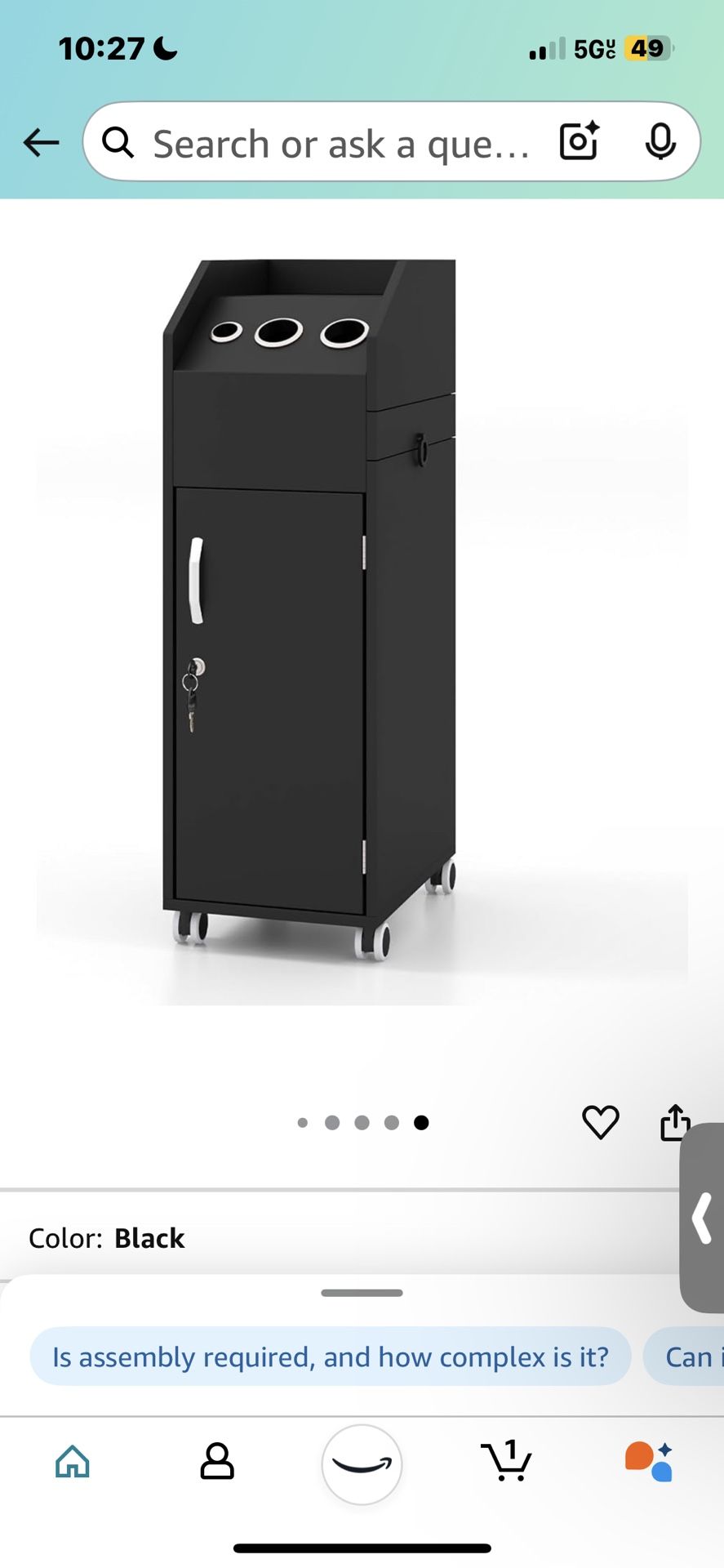The image size is (724, 1568).
Task: Expand the gray side panel arrow
Action: pos(702,1217)
